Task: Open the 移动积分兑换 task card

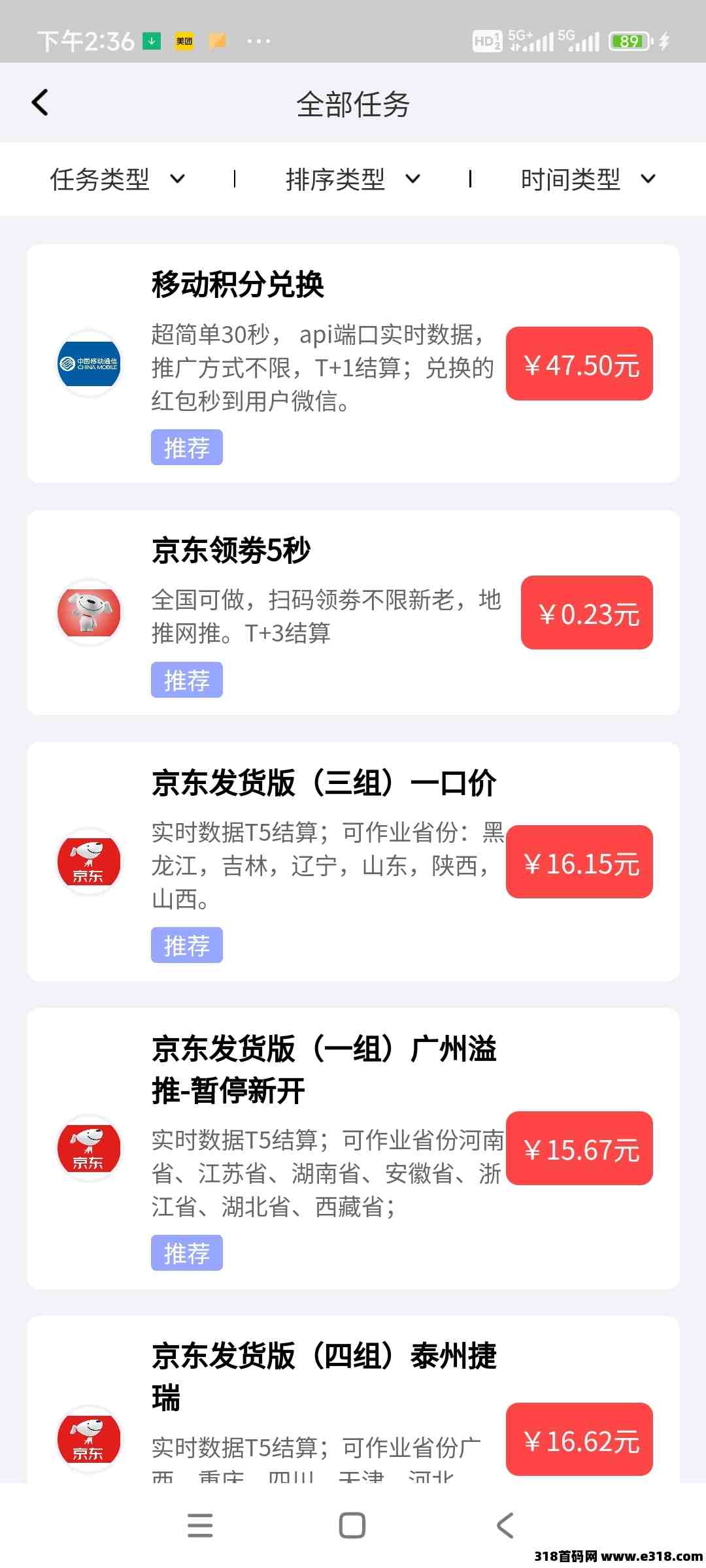Action: click(x=353, y=363)
